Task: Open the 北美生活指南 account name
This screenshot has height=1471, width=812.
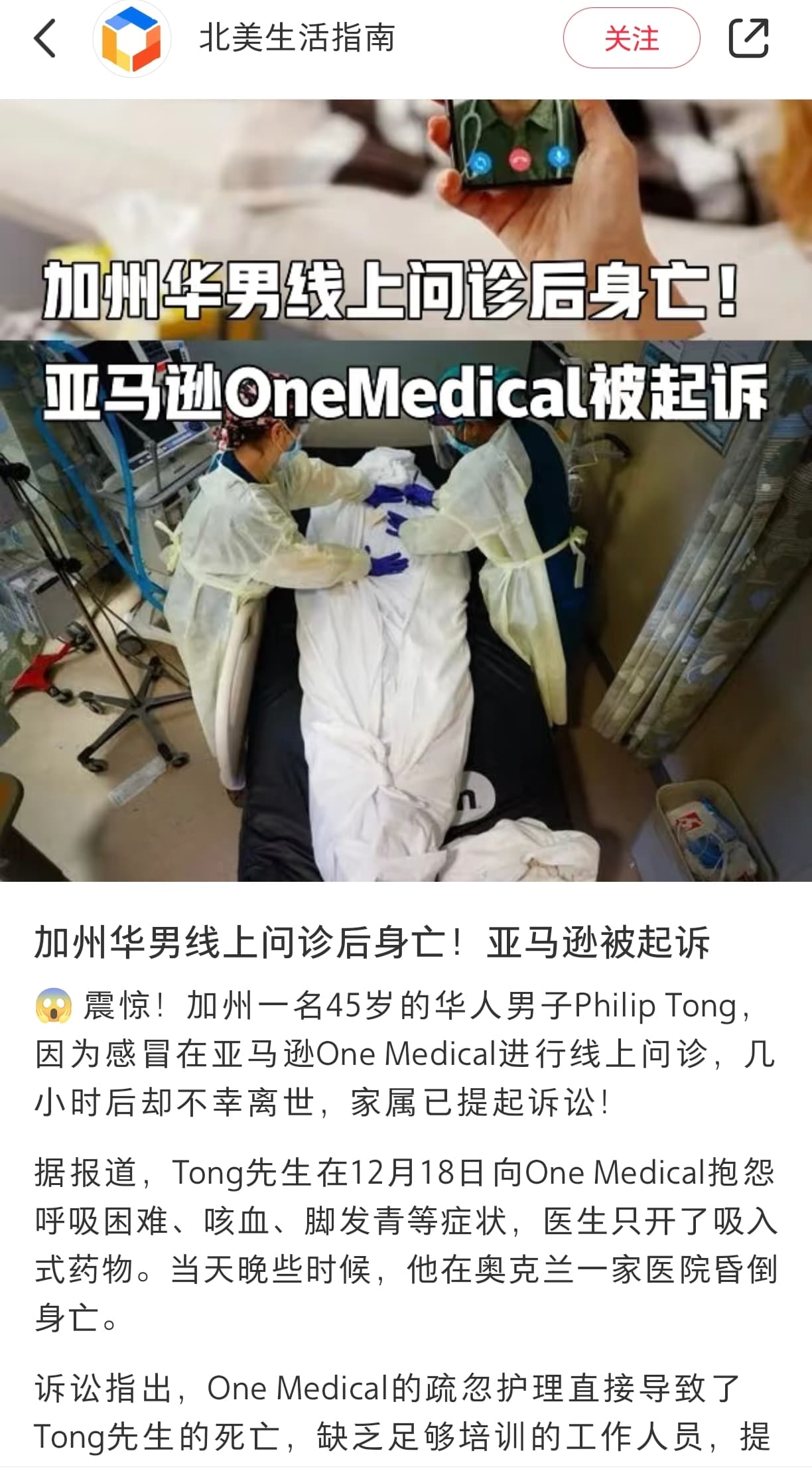Action: point(297,38)
